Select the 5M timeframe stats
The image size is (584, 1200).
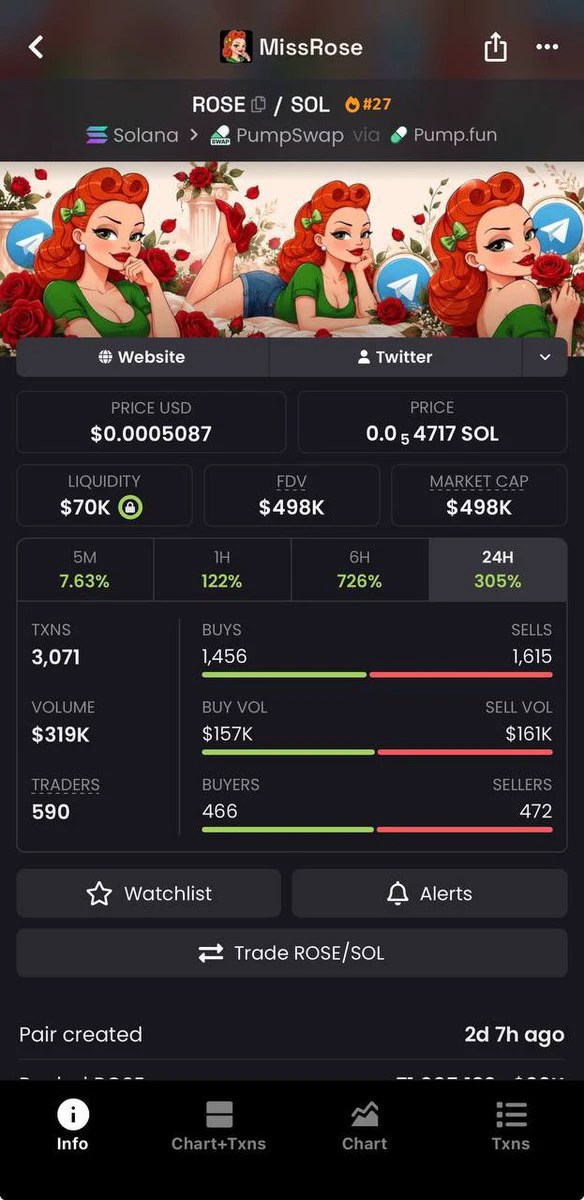pos(85,570)
